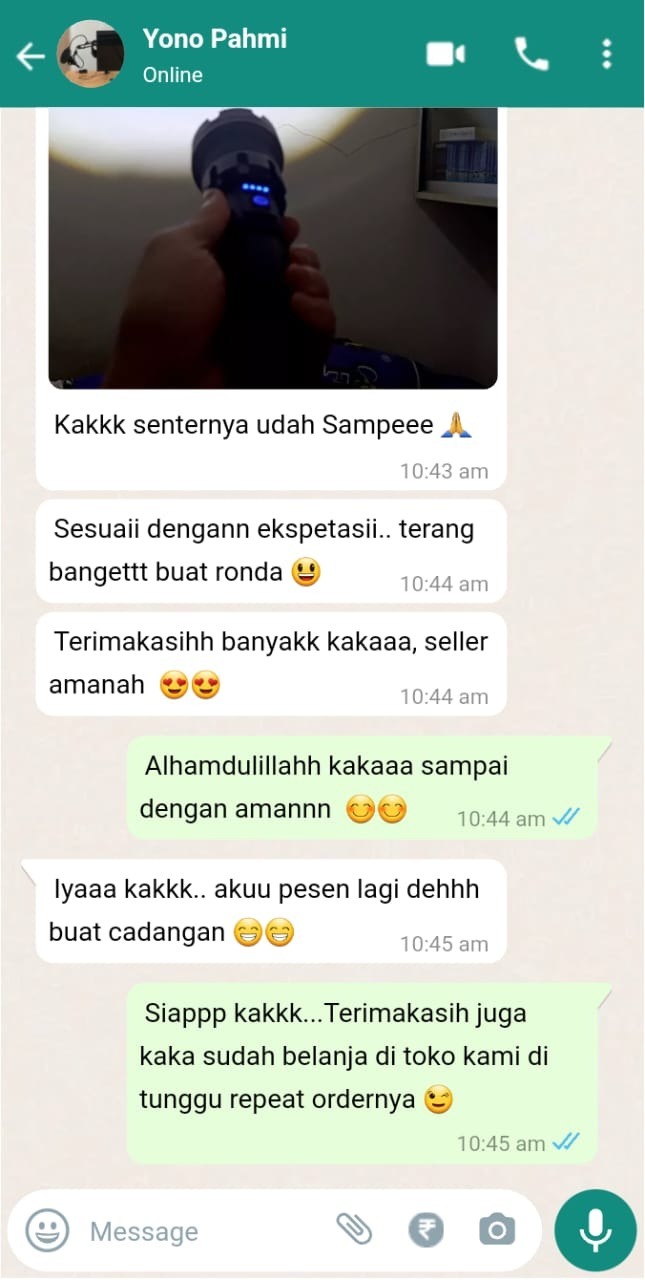Open the flashlight photo in the chat

coord(272,248)
